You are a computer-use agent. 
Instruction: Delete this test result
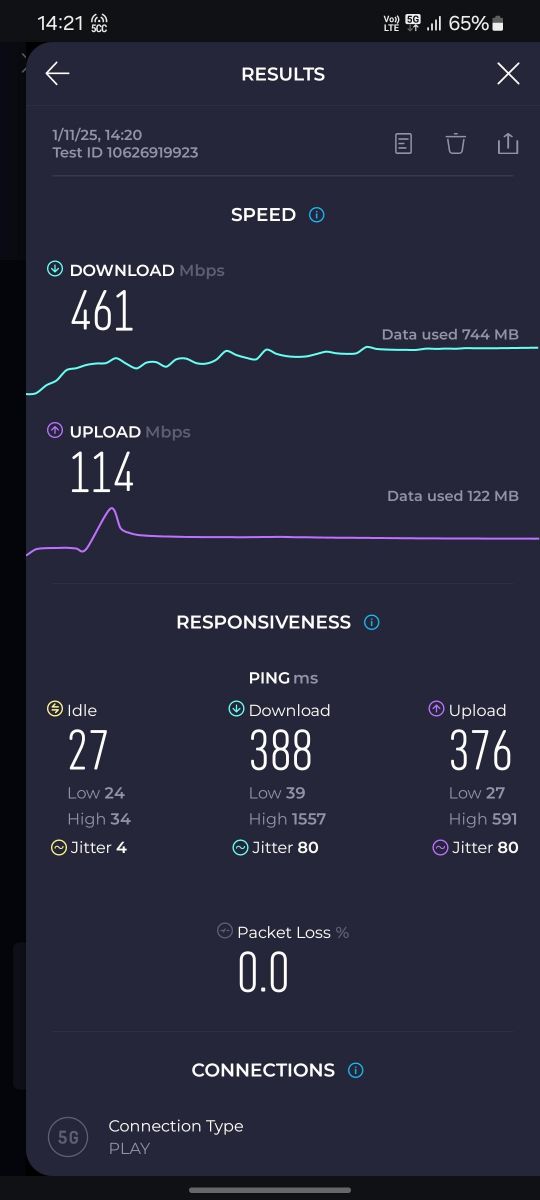click(x=456, y=144)
